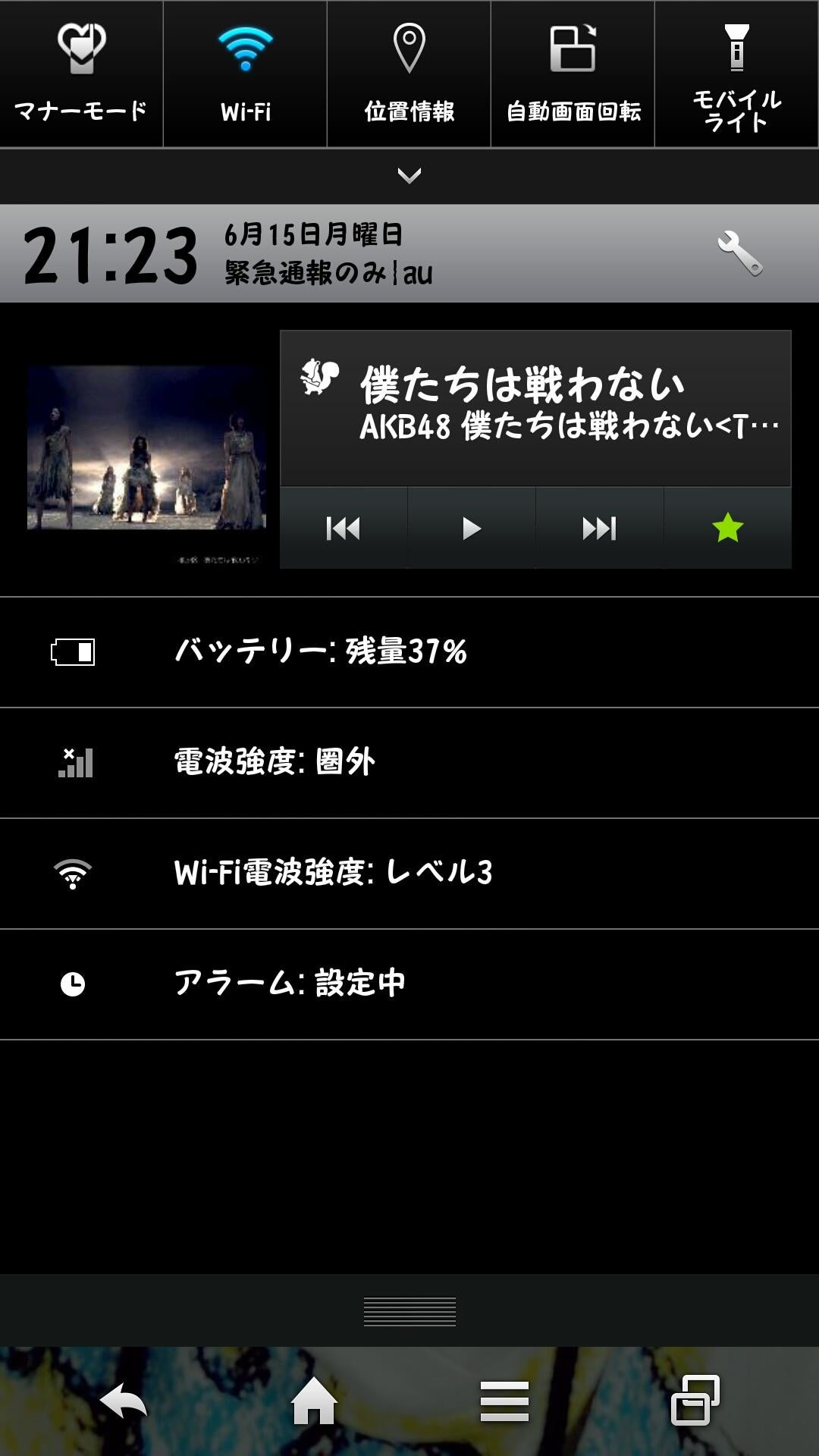This screenshot has width=819, height=1456.
Task: Open the 電波強度: 圏外 notification
Action: click(x=409, y=763)
